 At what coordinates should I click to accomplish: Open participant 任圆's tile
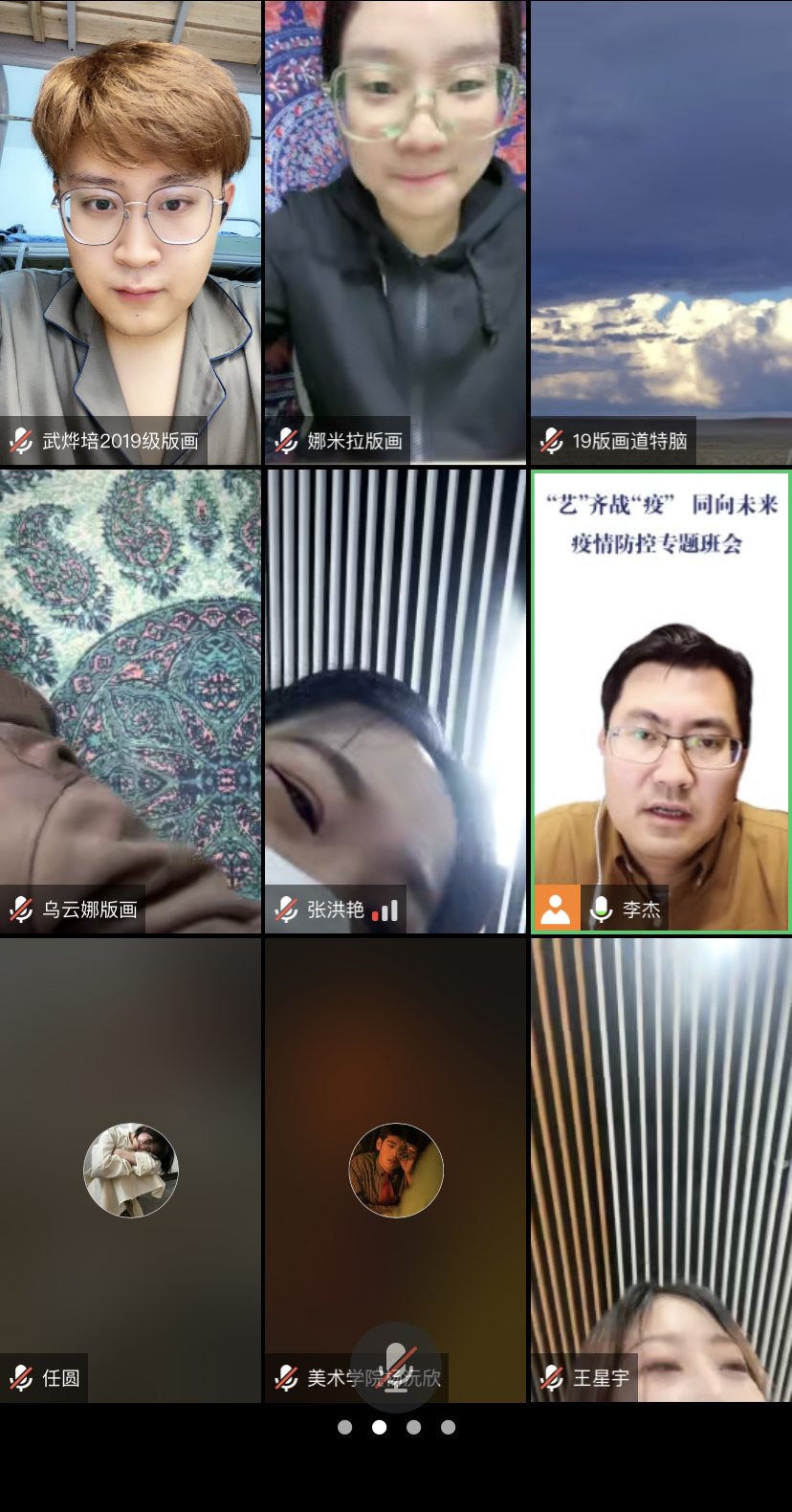130,1170
